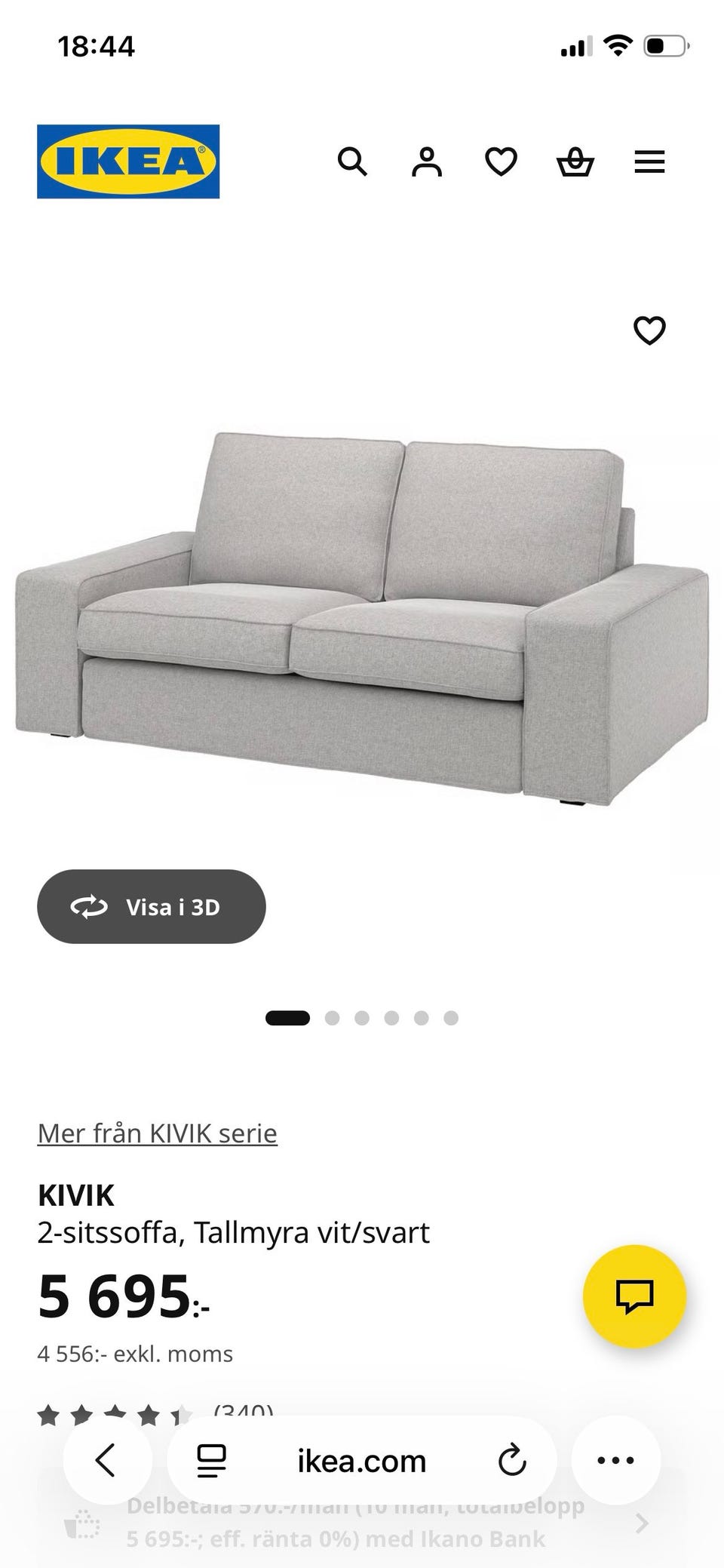Open the browser more options menu
The image size is (724, 1568).
pyautogui.click(x=615, y=1460)
